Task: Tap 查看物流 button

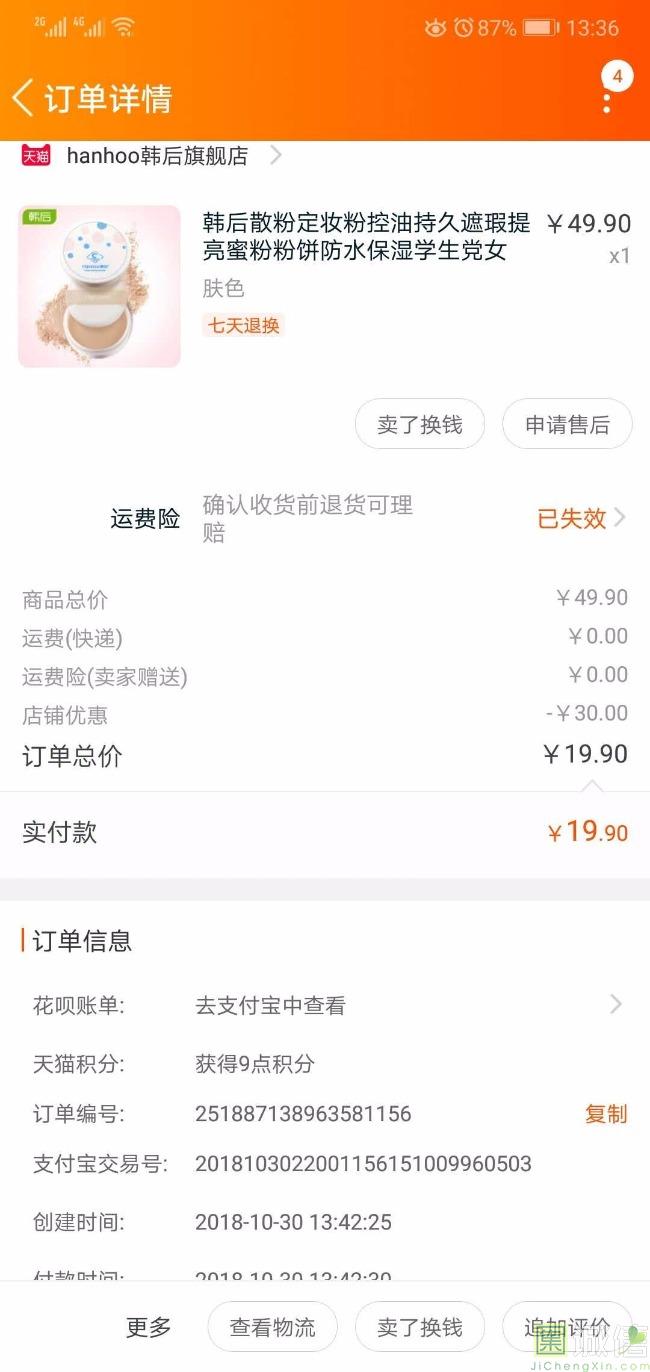Action: click(272, 1327)
